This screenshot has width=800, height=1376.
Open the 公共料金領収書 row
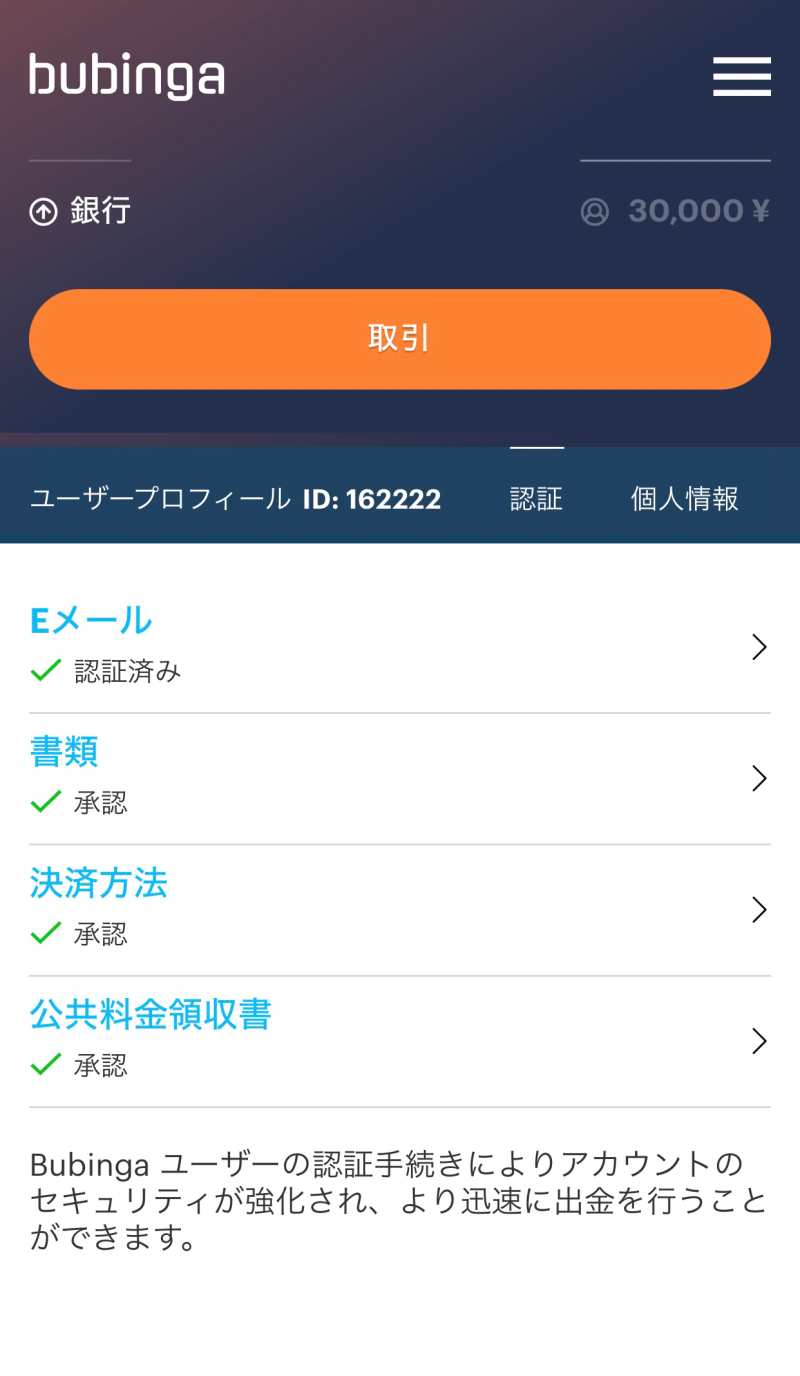point(400,1041)
